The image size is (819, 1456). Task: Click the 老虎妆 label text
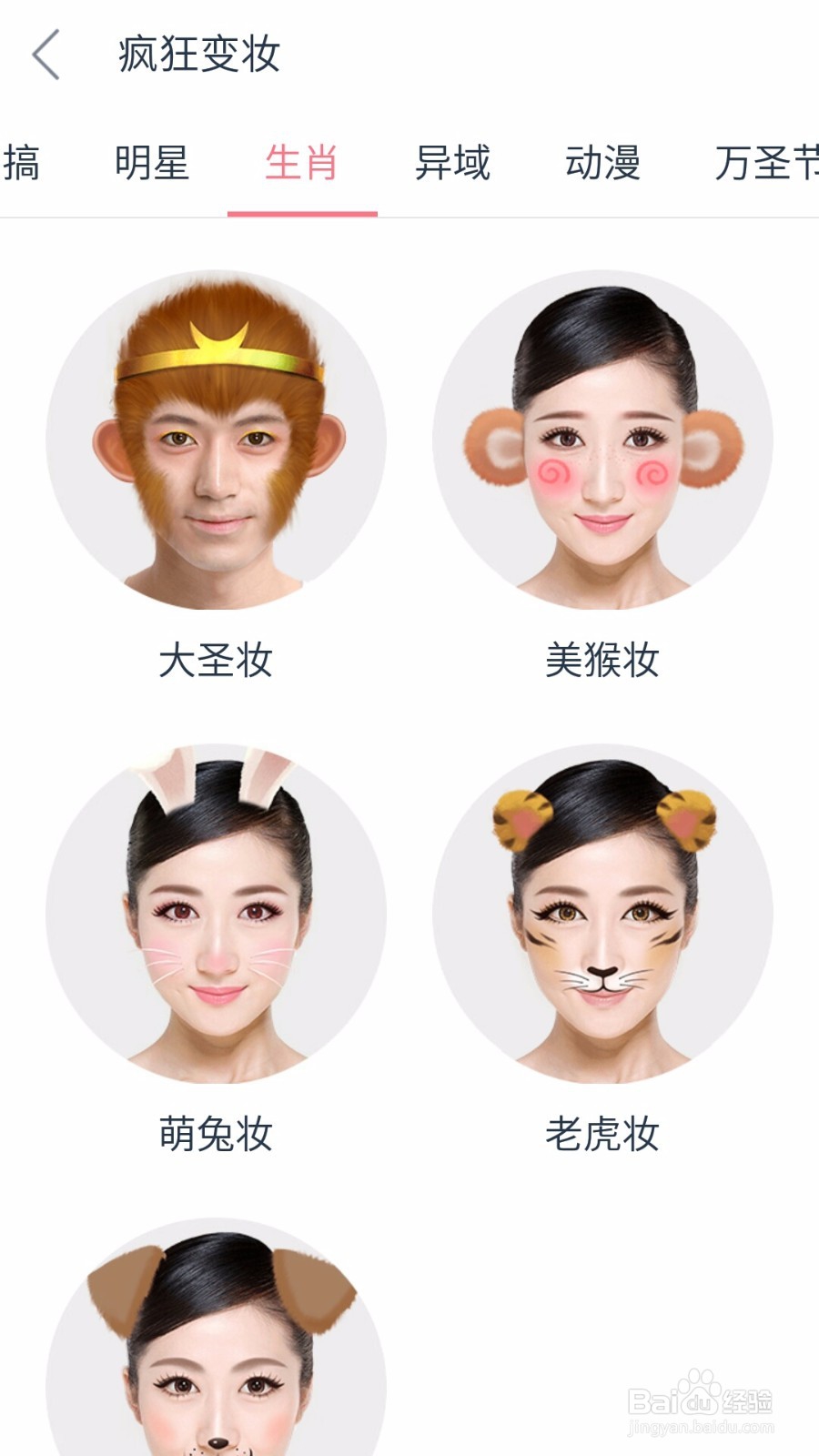(x=602, y=1134)
